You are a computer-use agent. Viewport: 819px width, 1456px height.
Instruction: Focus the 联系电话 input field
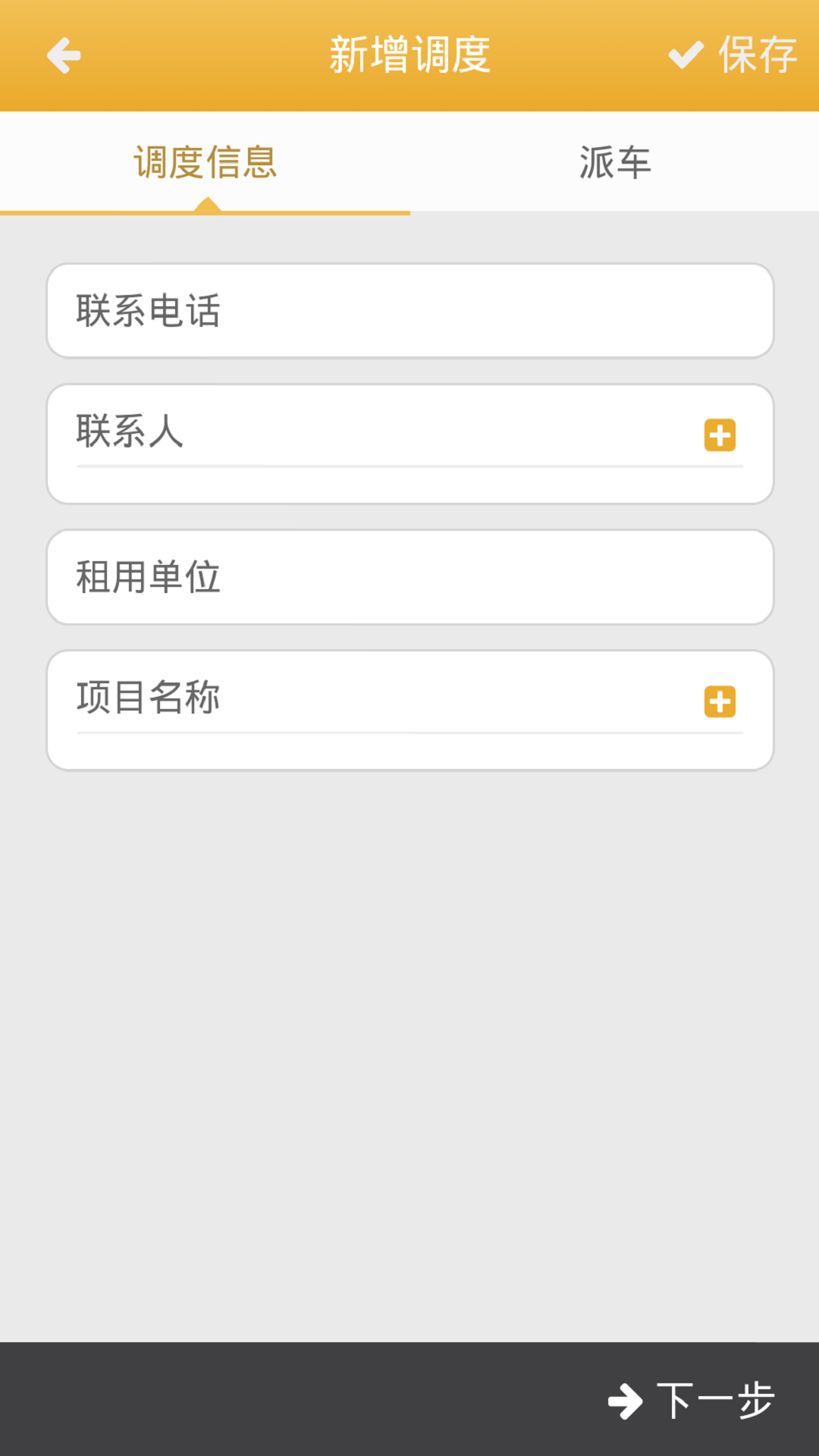pyautogui.click(x=409, y=311)
